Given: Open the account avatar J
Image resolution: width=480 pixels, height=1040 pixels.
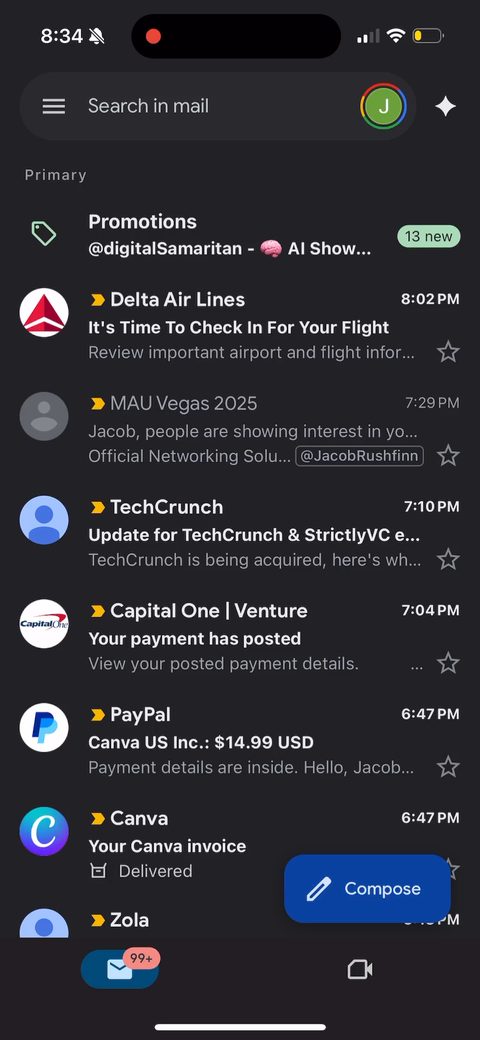Looking at the screenshot, I should pos(383,106).
